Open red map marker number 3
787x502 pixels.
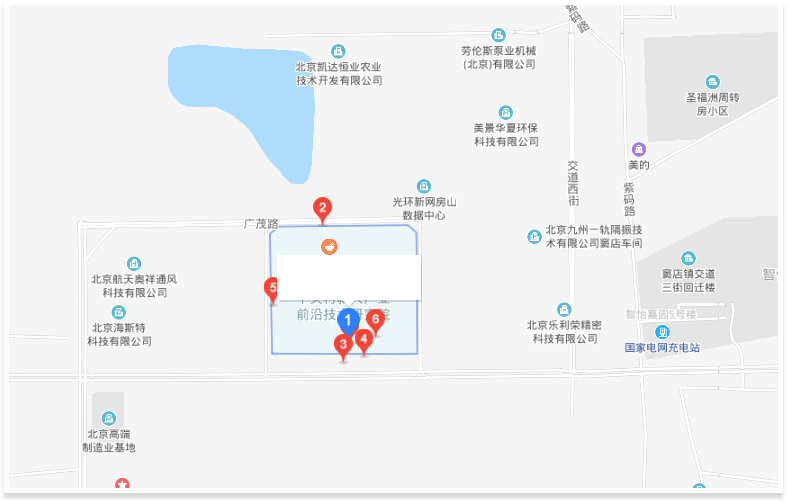343,345
